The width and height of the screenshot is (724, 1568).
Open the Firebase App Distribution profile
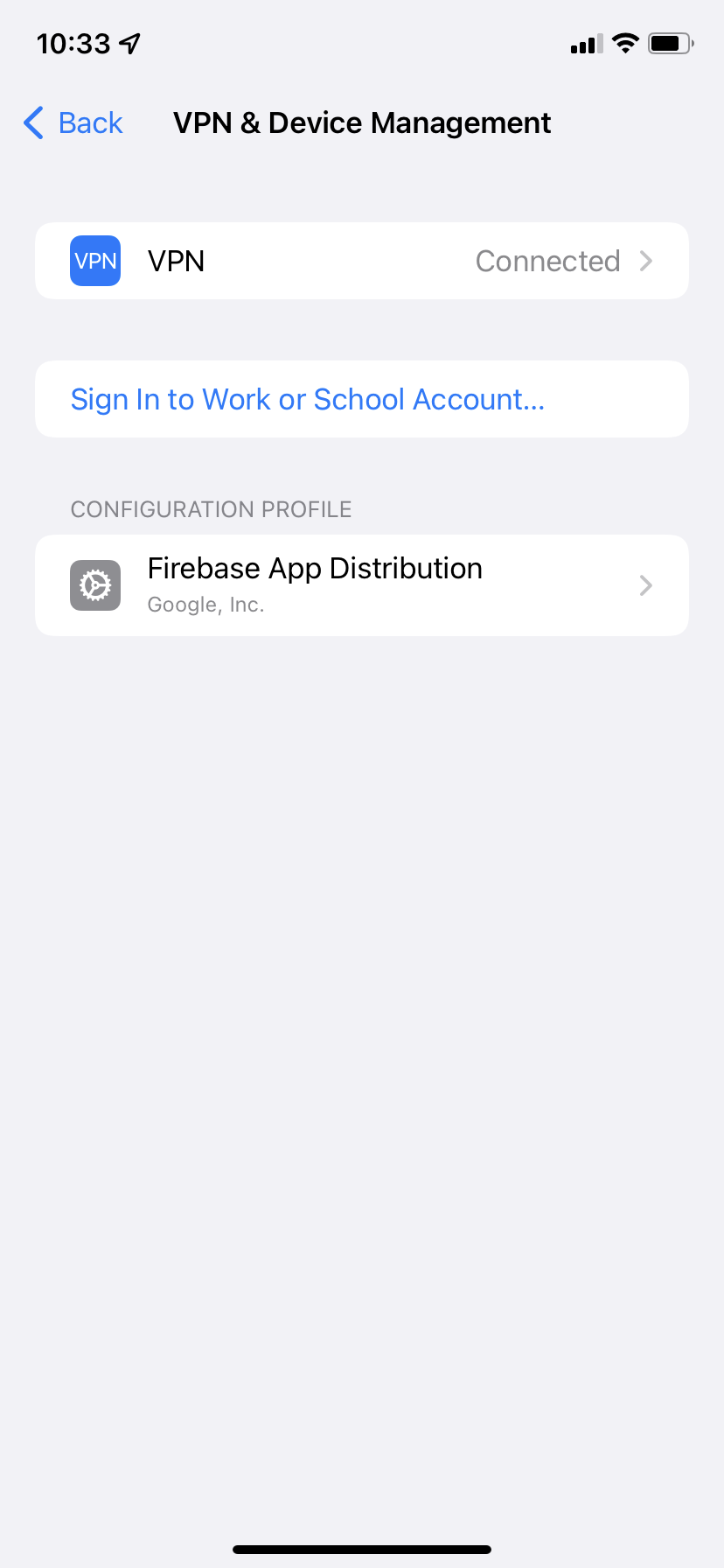click(361, 584)
